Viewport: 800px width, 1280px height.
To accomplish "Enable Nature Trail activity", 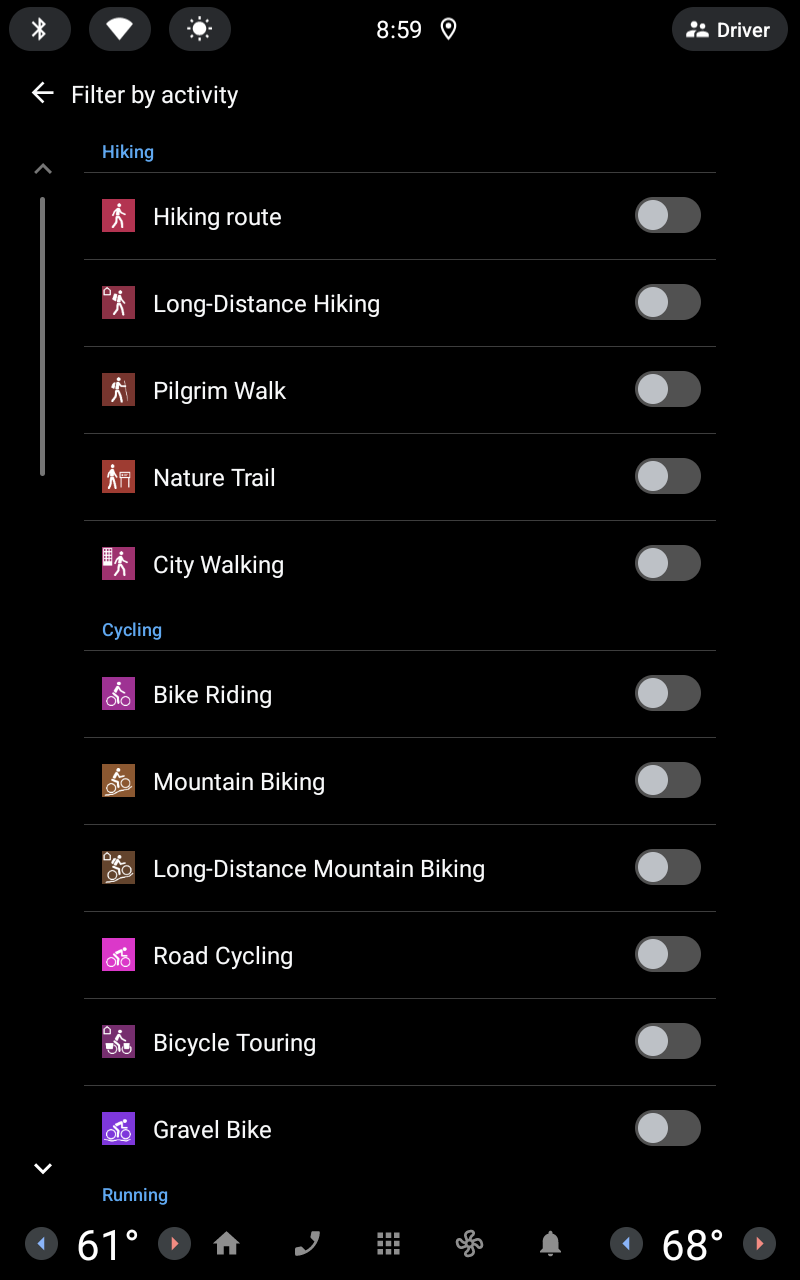I will point(668,477).
